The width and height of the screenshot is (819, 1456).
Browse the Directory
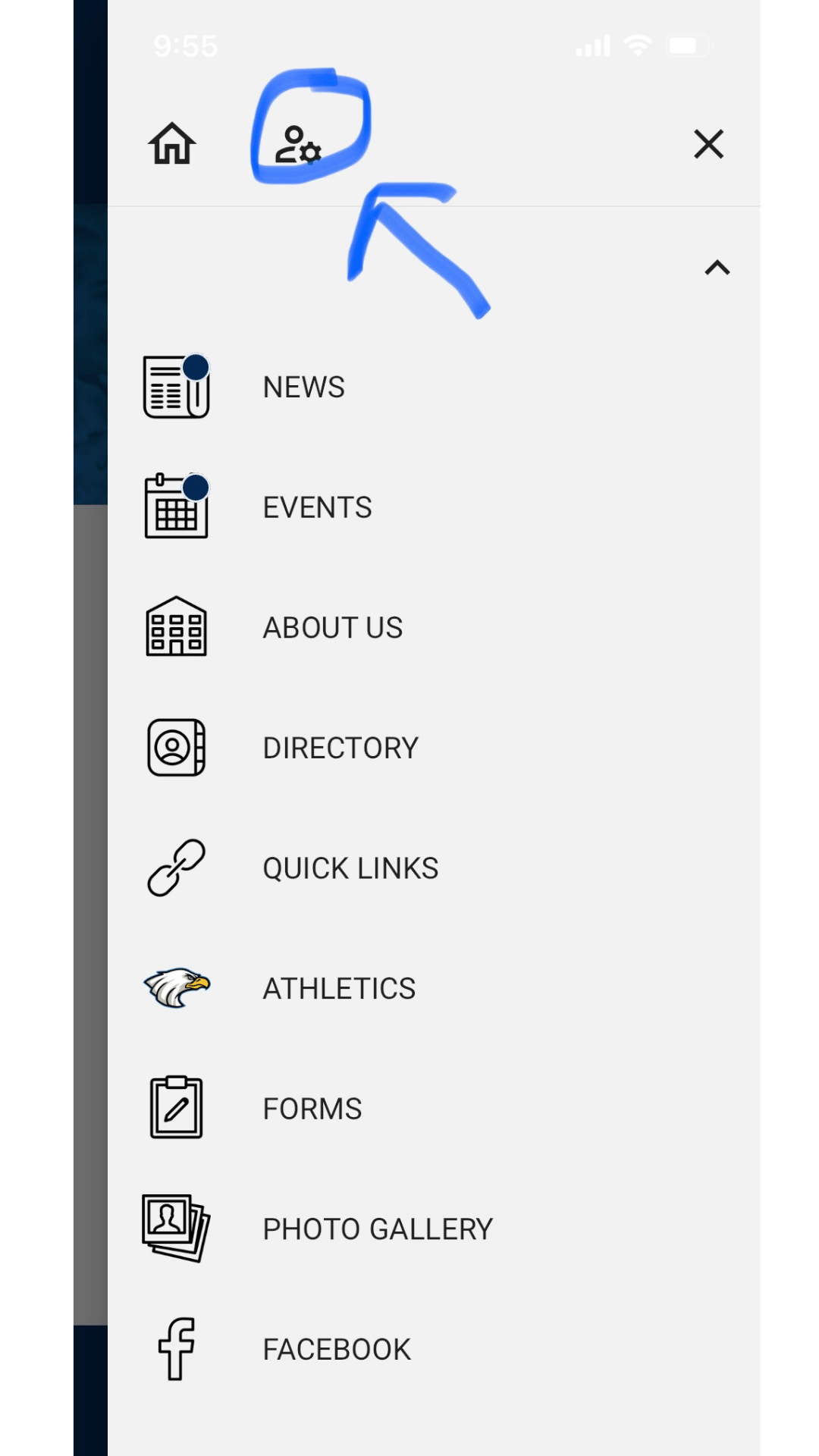340,748
